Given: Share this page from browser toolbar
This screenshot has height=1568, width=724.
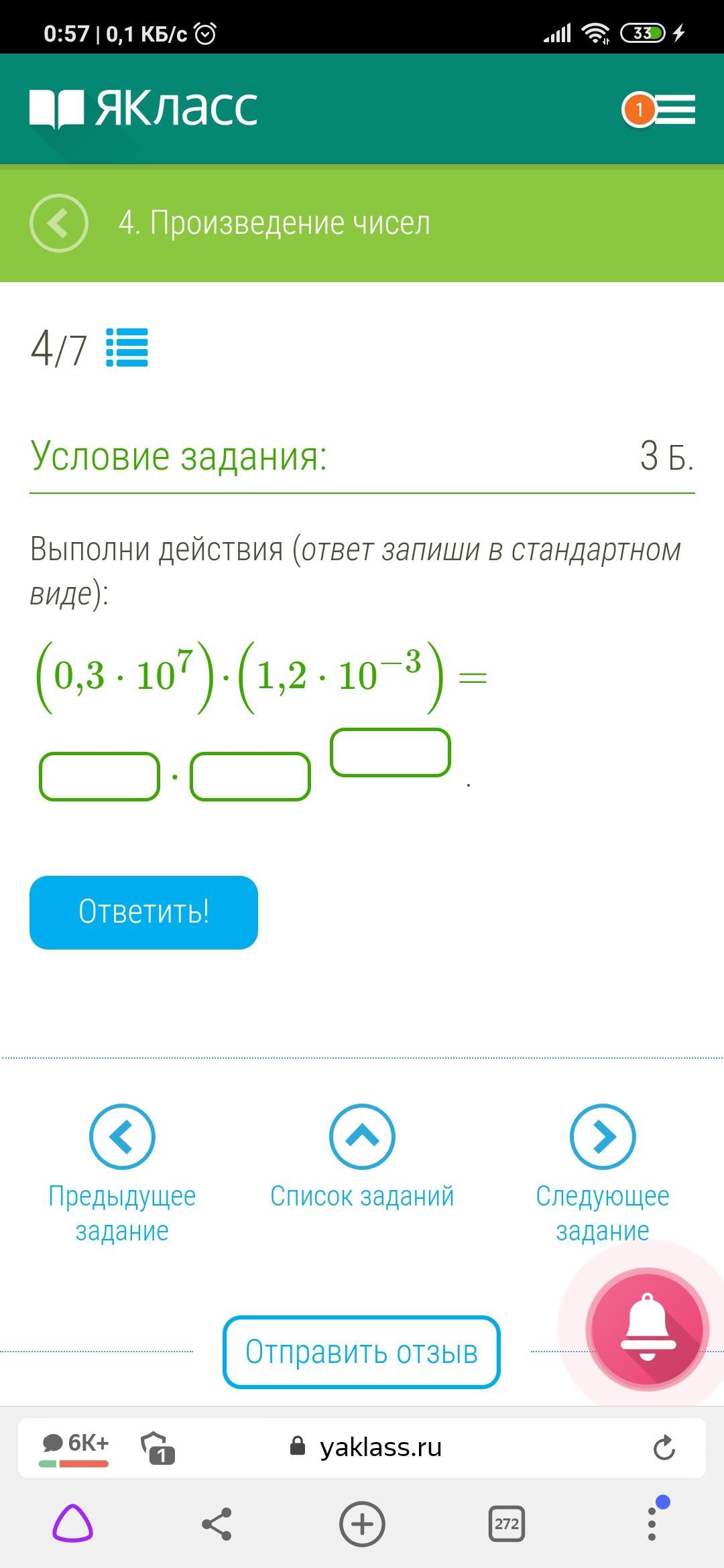Looking at the screenshot, I should tap(217, 1524).
